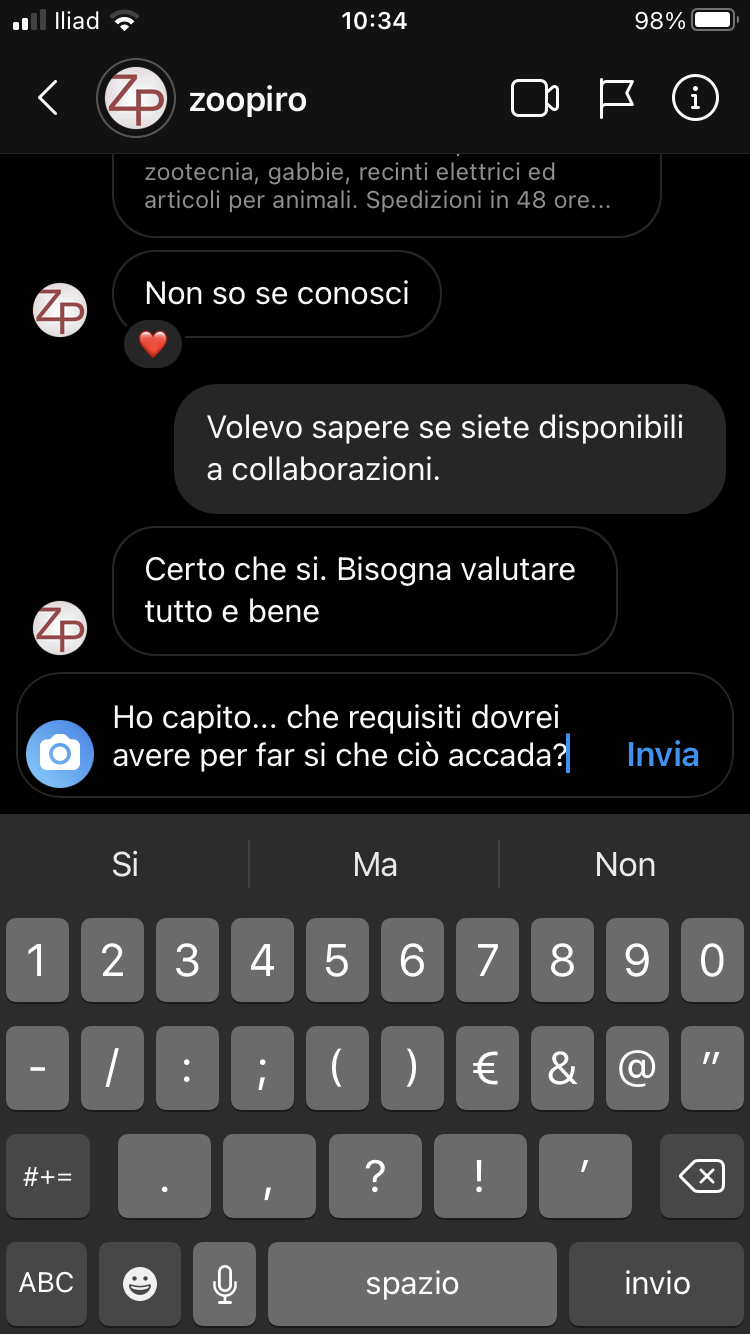Choose the 'Non' keyboard suggestion
Screen dimensions: 750x1334
pyautogui.click(x=625, y=864)
